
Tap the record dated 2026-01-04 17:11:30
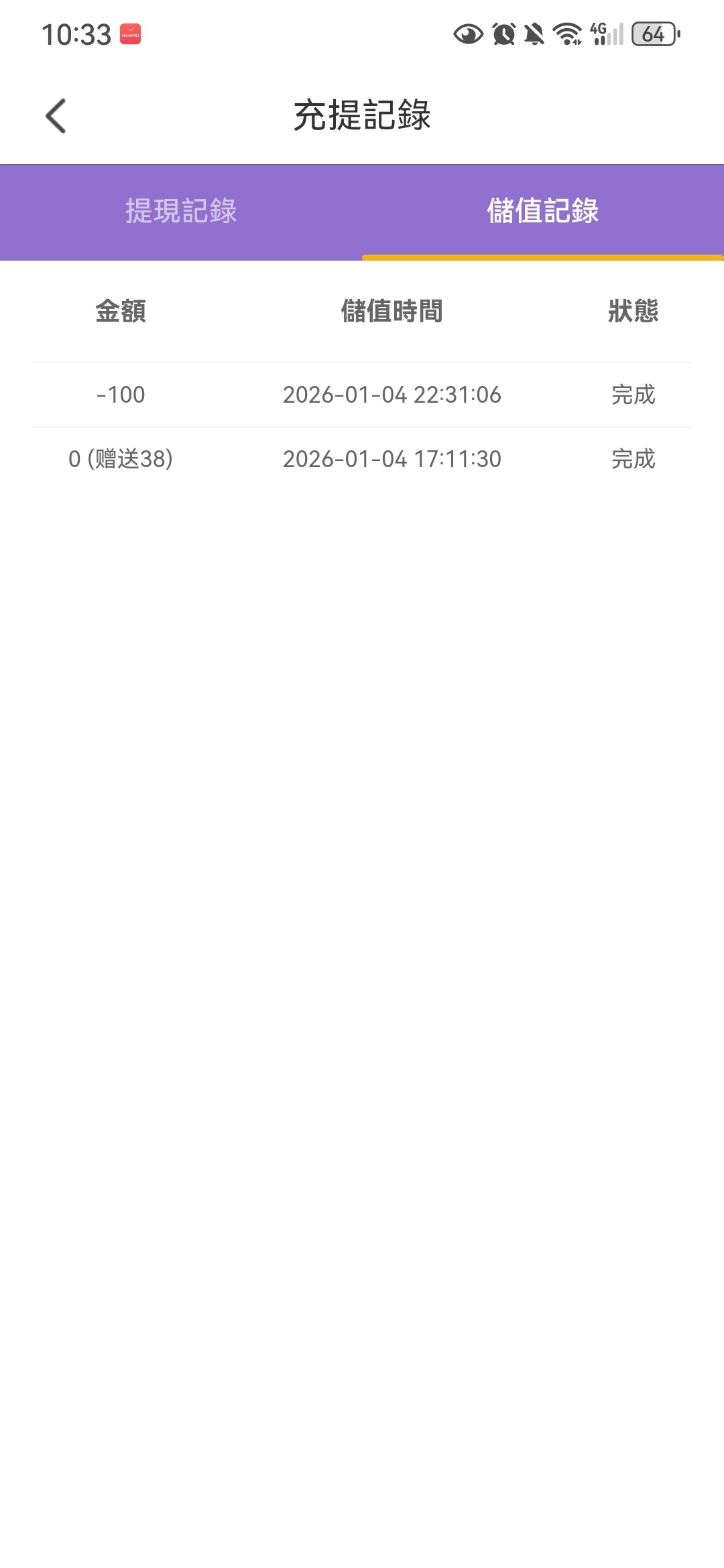392,459
